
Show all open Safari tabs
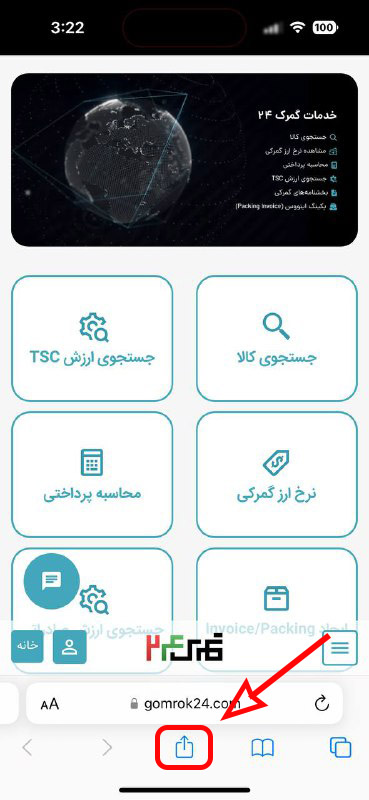tap(340, 748)
